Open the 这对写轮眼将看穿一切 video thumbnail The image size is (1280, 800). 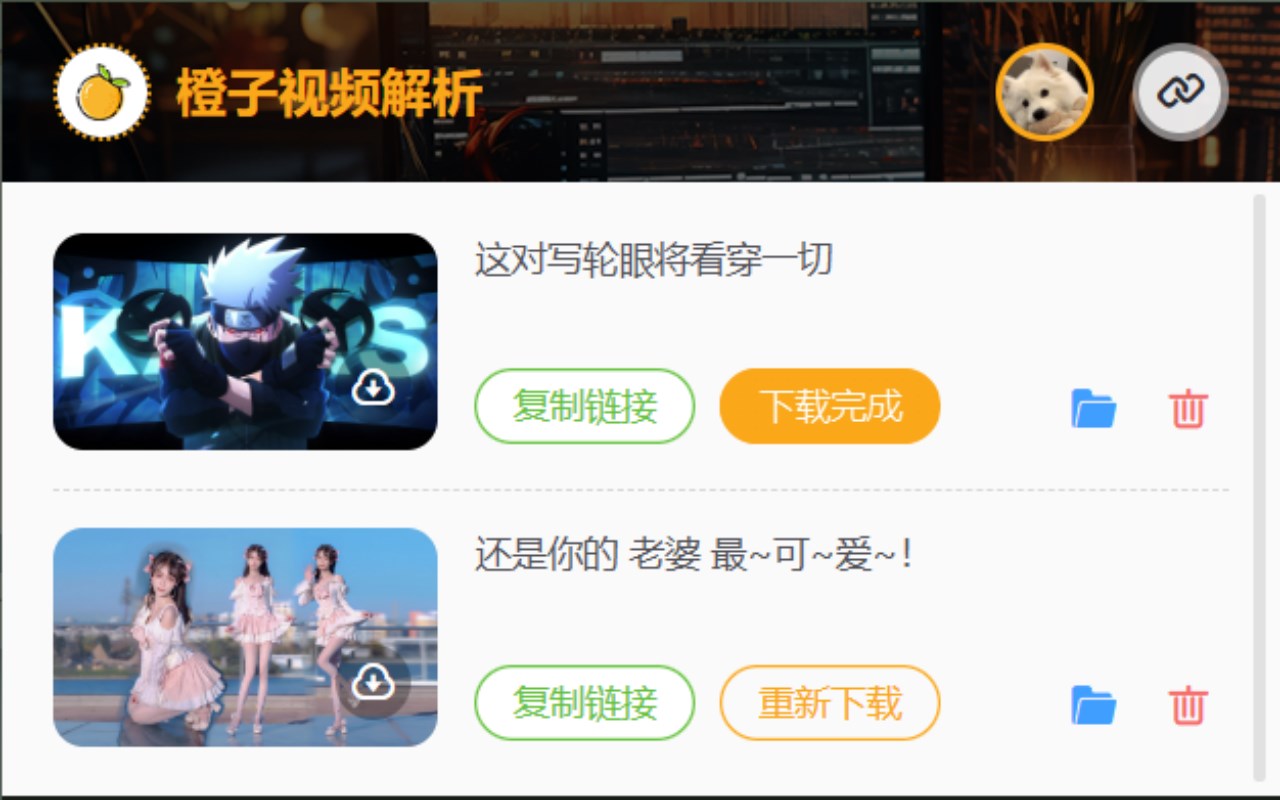point(245,341)
